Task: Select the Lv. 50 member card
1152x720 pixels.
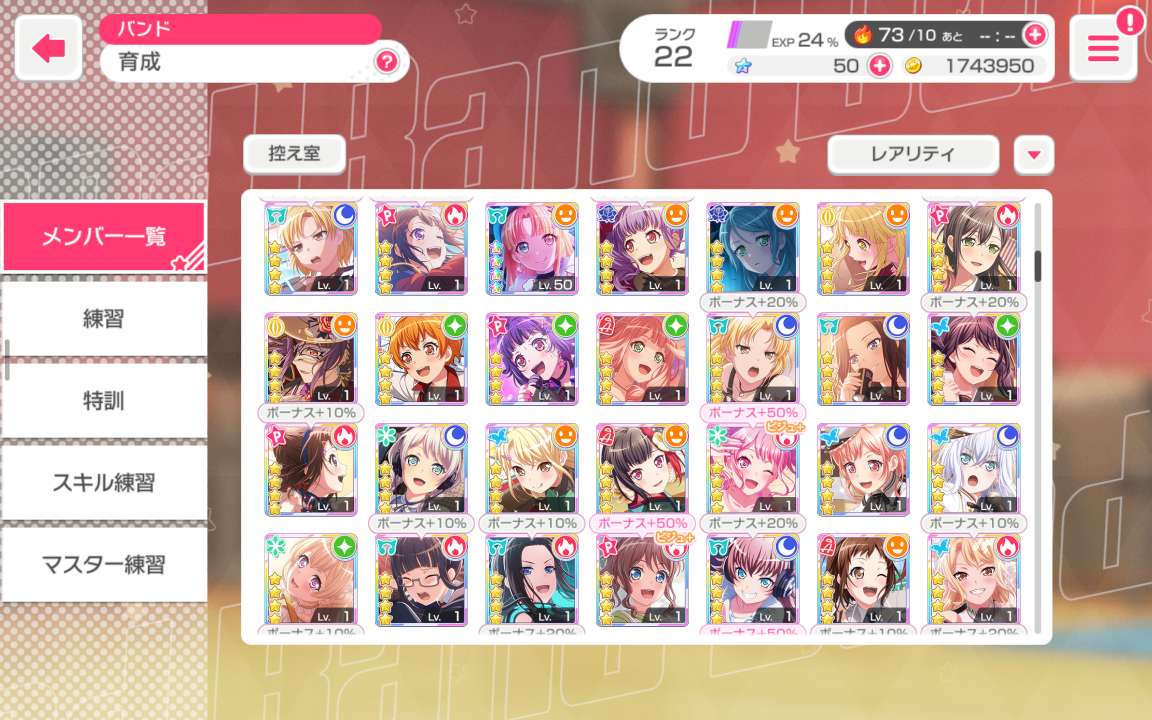Action: click(x=532, y=249)
